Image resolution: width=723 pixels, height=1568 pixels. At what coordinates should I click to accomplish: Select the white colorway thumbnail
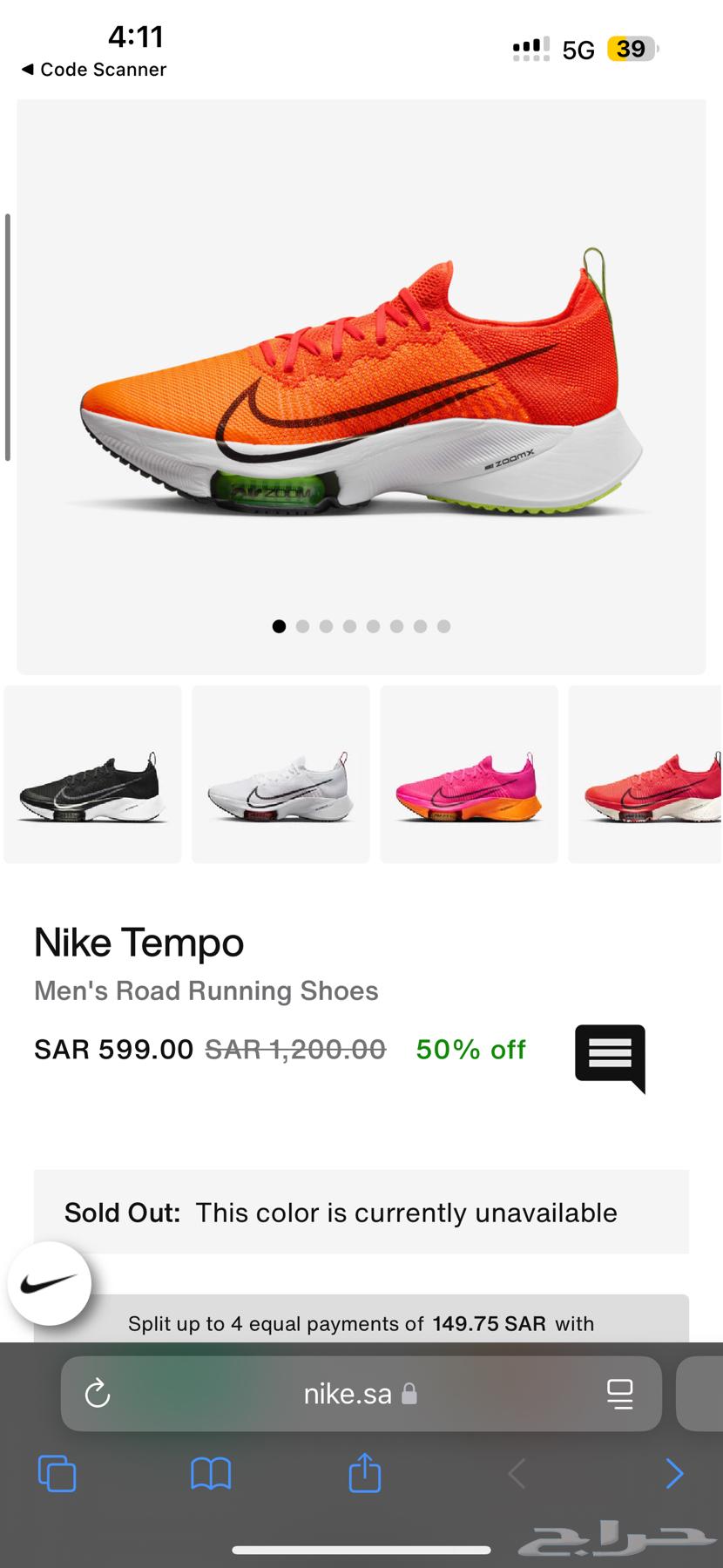280,774
